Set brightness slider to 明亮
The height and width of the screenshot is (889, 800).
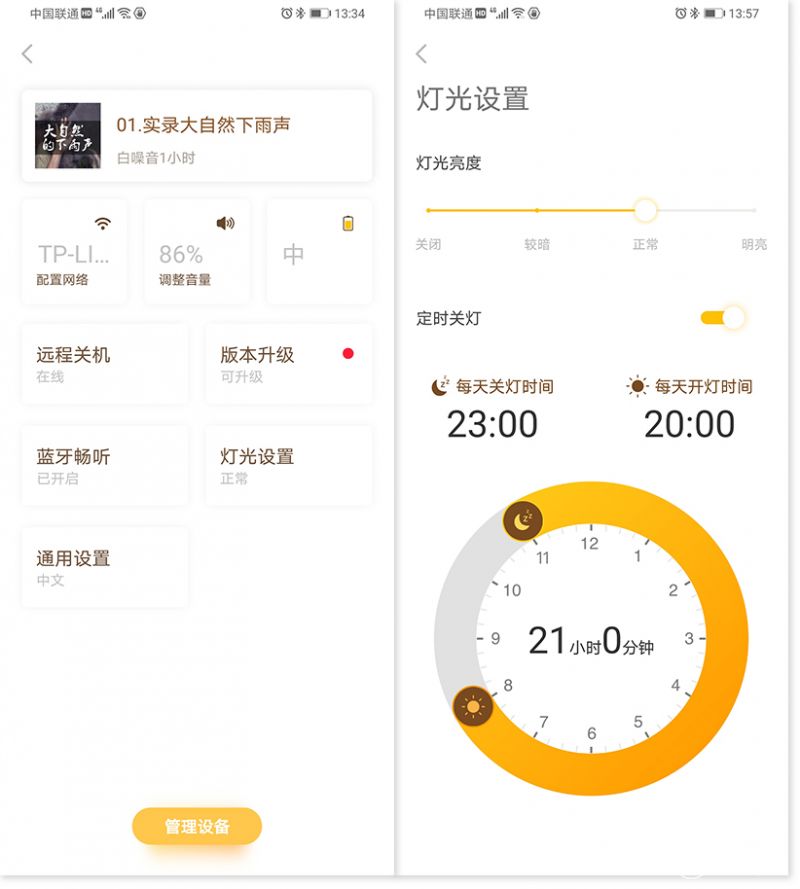[754, 211]
